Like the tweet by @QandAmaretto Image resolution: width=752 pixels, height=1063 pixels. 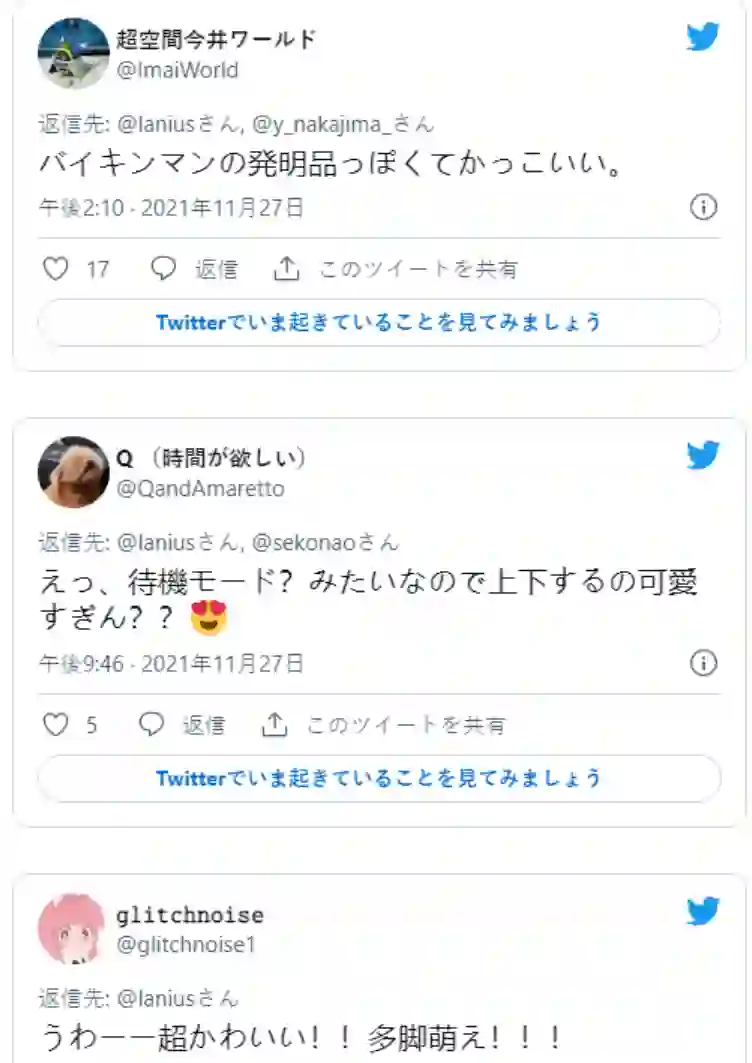click(56, 725)
